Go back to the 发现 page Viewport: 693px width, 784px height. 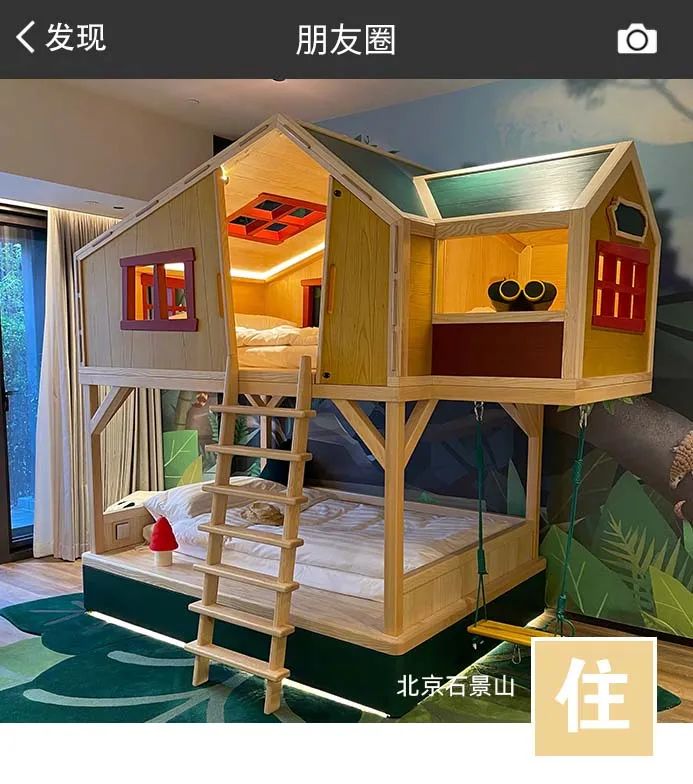pos(60,38)
